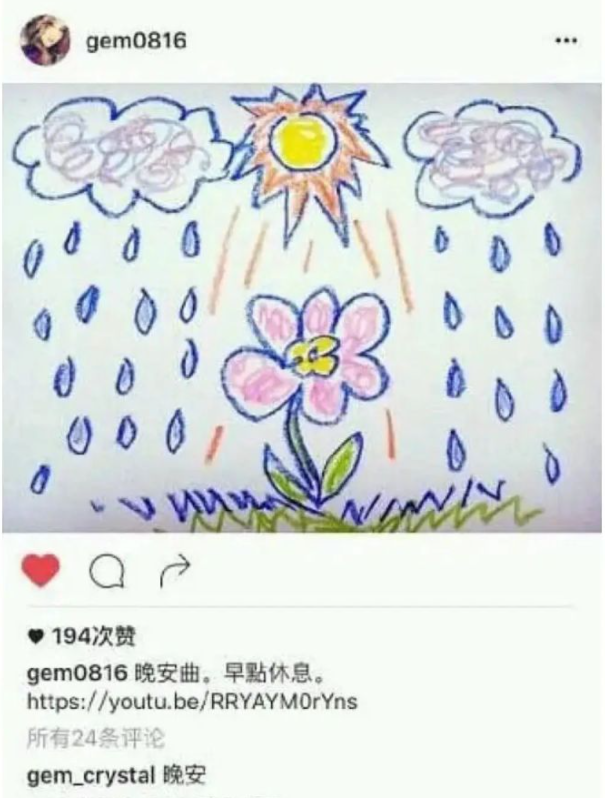This screenshot has width=605, height=798.
Task: Open the comment bubble icon
Action: (106, 571)
